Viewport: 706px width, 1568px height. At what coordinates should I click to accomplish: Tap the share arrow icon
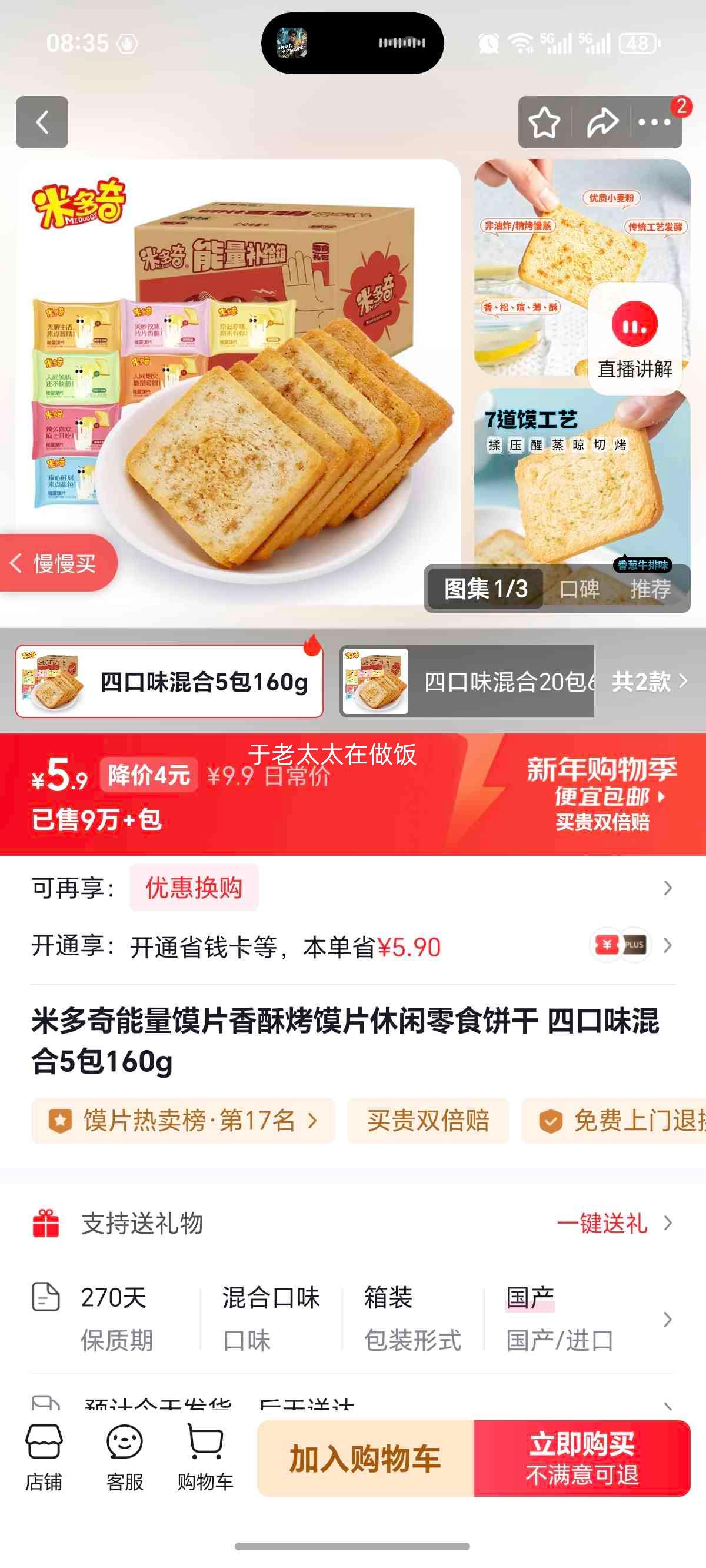tap(602, 123)
